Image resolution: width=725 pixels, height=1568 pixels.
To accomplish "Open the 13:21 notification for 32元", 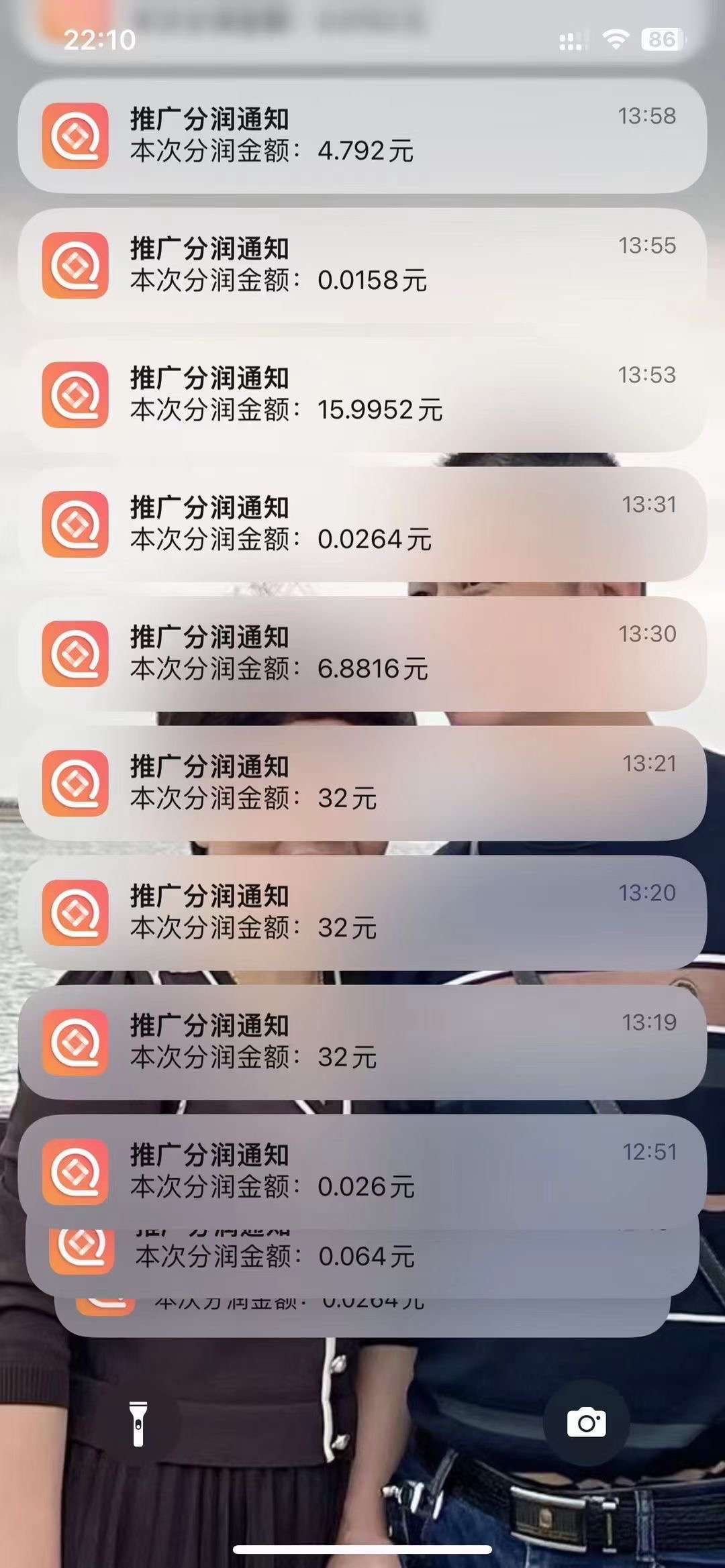I will coord(362,784).
